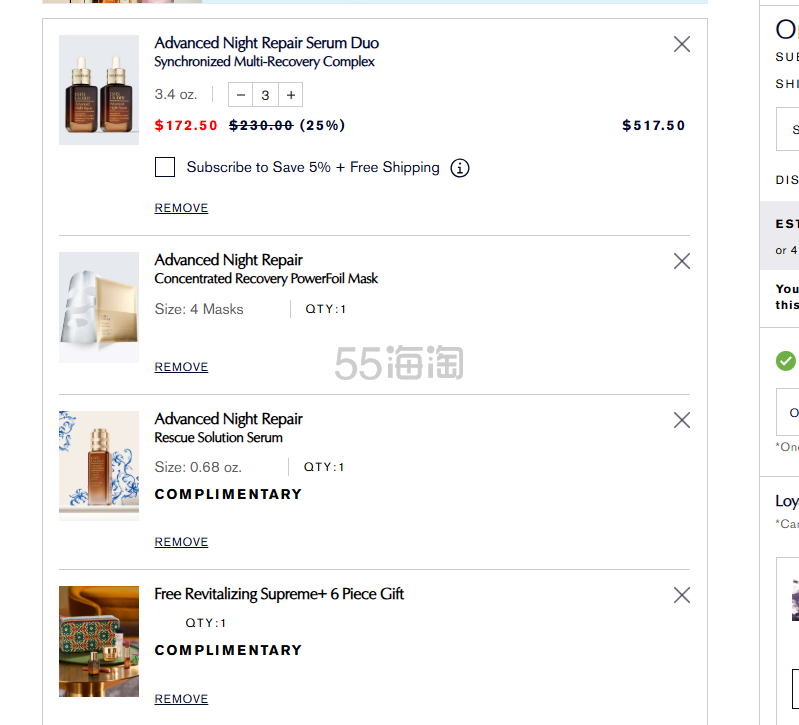Remove Revitalizing Supreme+ gift via REMOVE link
The image size is (799, 725).
(x=181, y=699)
